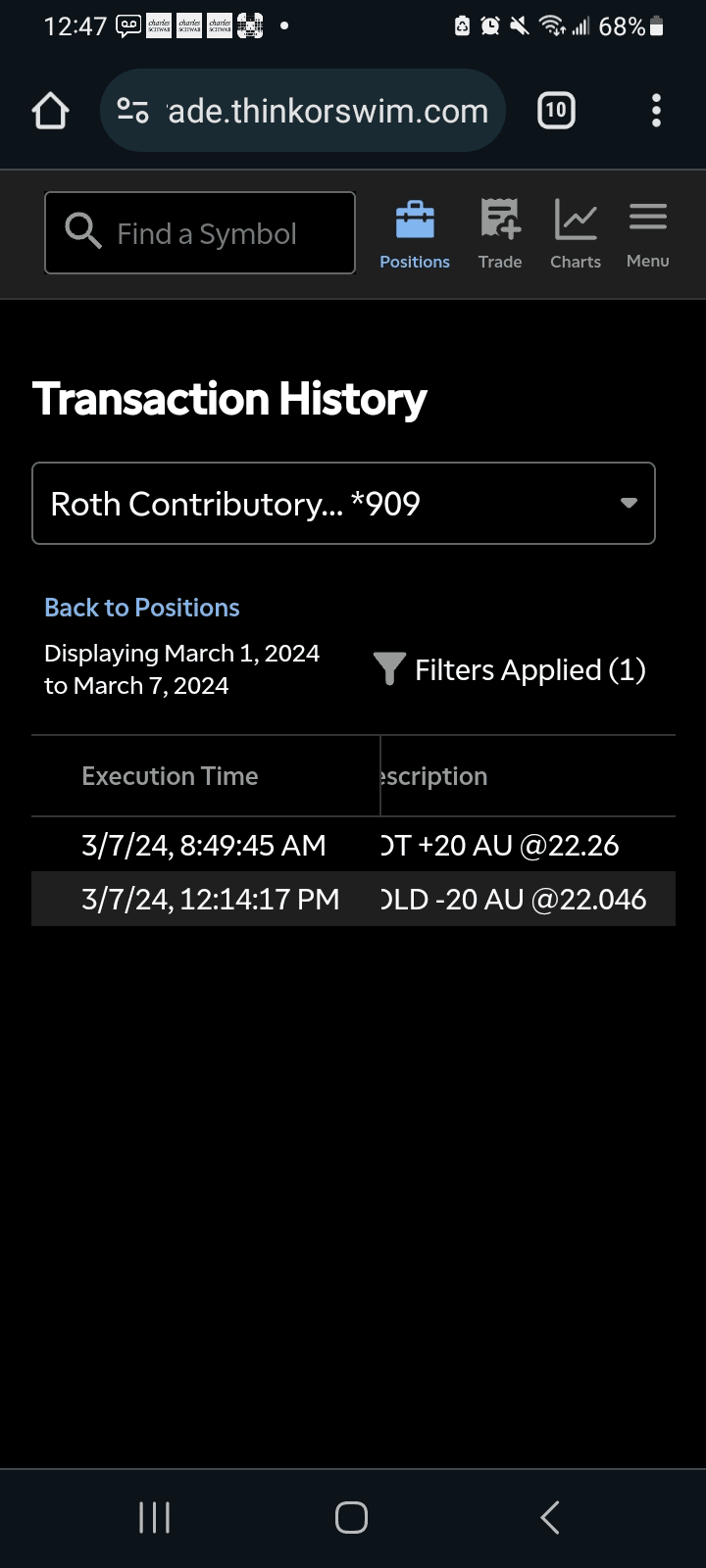
Task: Sort by the Execution Time column
Action: (x=170, y=776)
